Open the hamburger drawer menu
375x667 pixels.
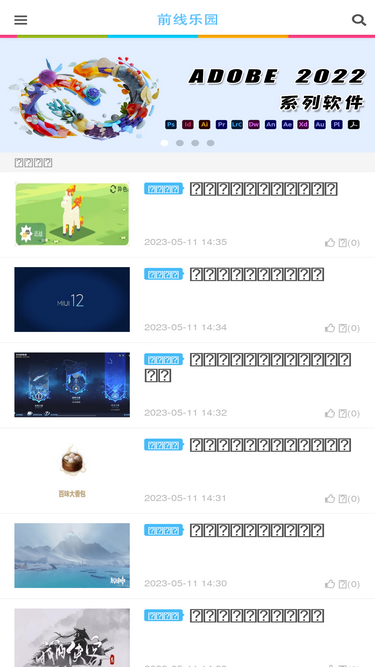20,20
